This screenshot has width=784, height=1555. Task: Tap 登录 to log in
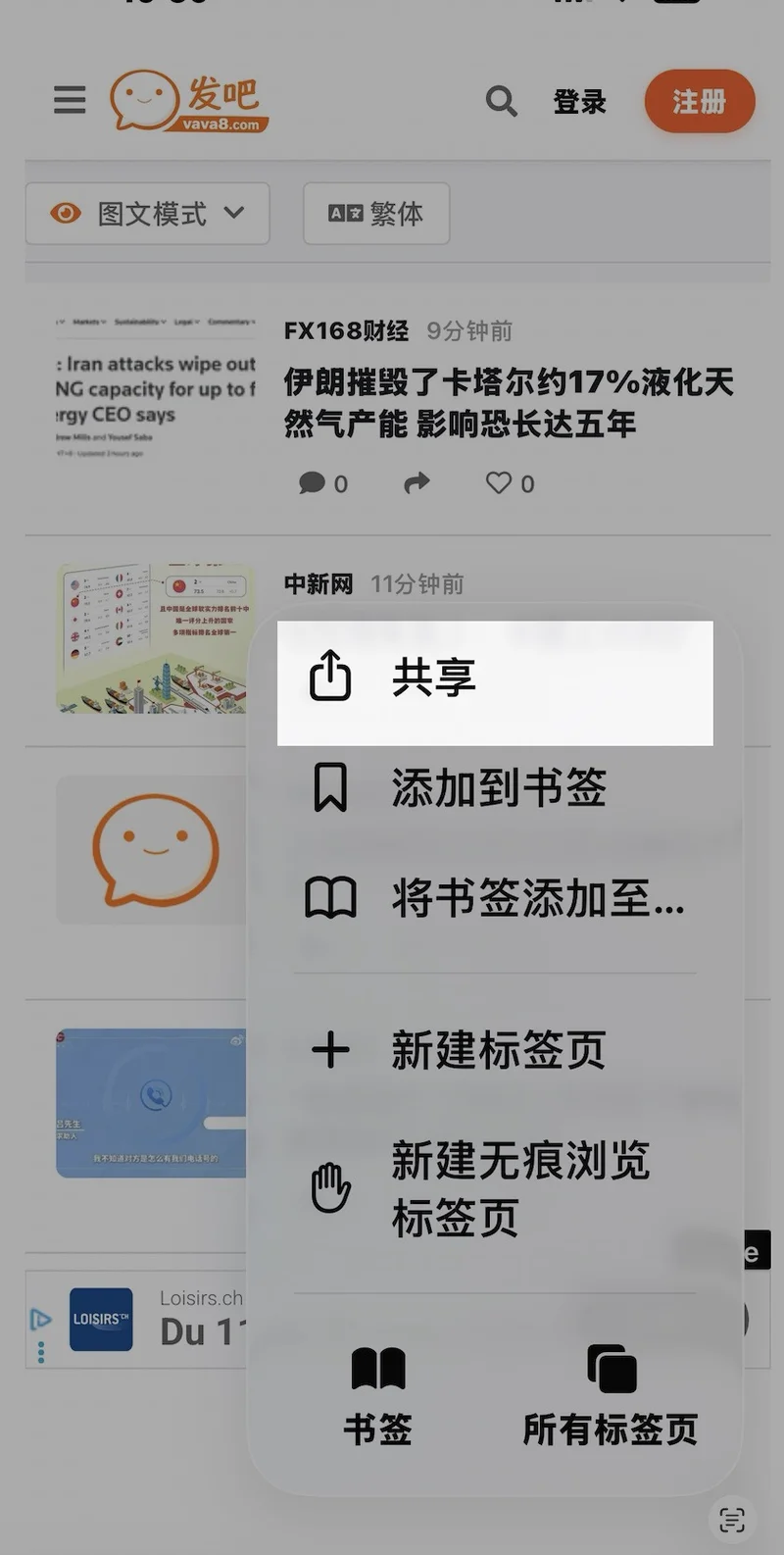pos(579,102)
